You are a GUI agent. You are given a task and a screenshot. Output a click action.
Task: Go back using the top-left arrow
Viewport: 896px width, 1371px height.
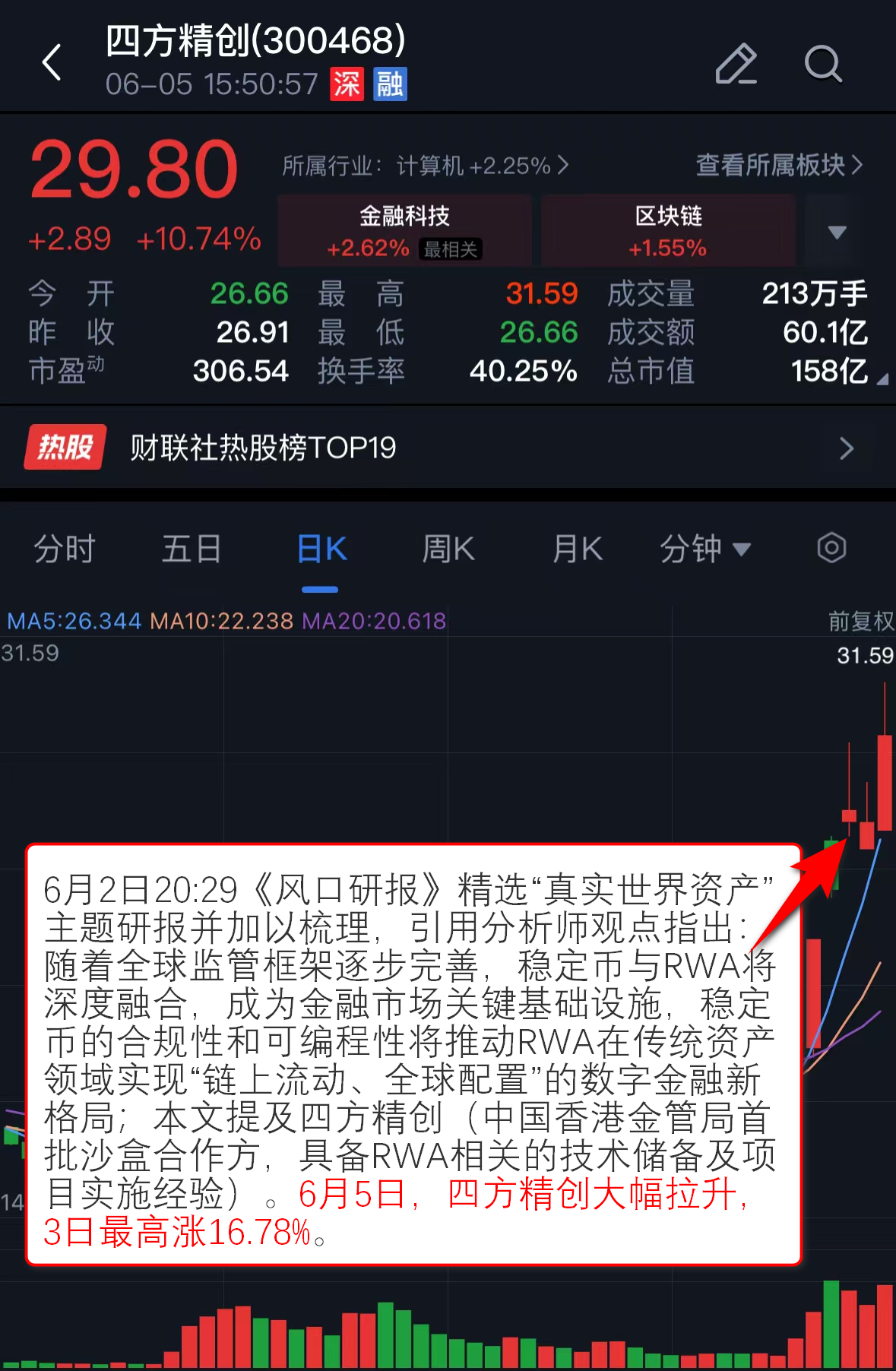pos(52,62)
